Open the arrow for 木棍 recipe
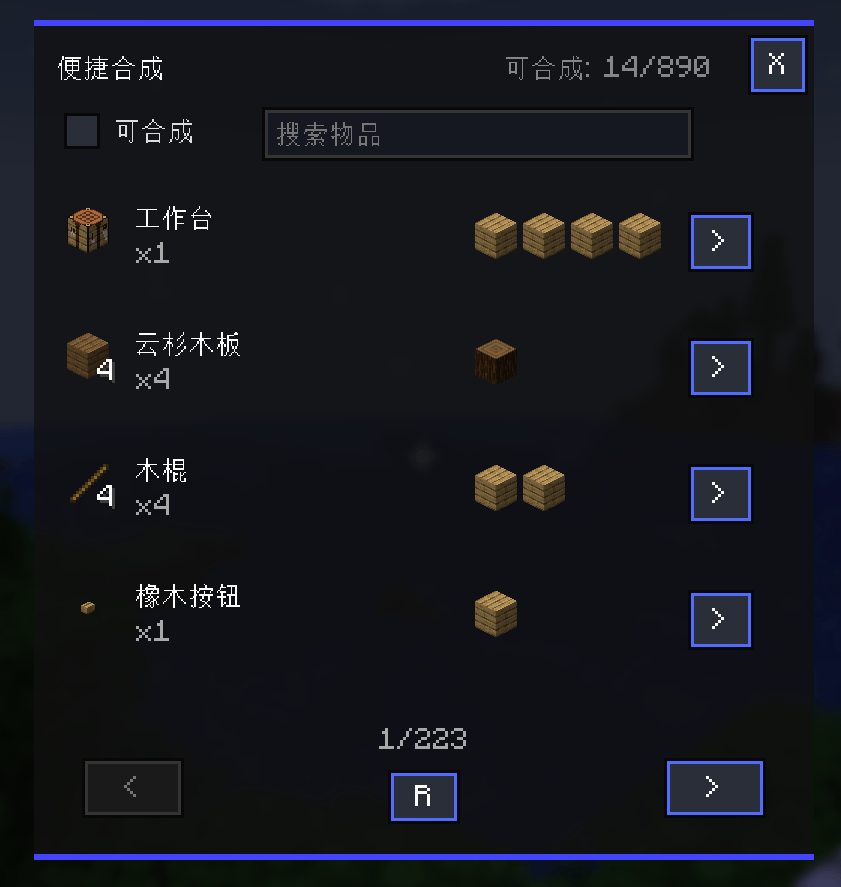Screen dimensions: 841x887 point(721,494)
